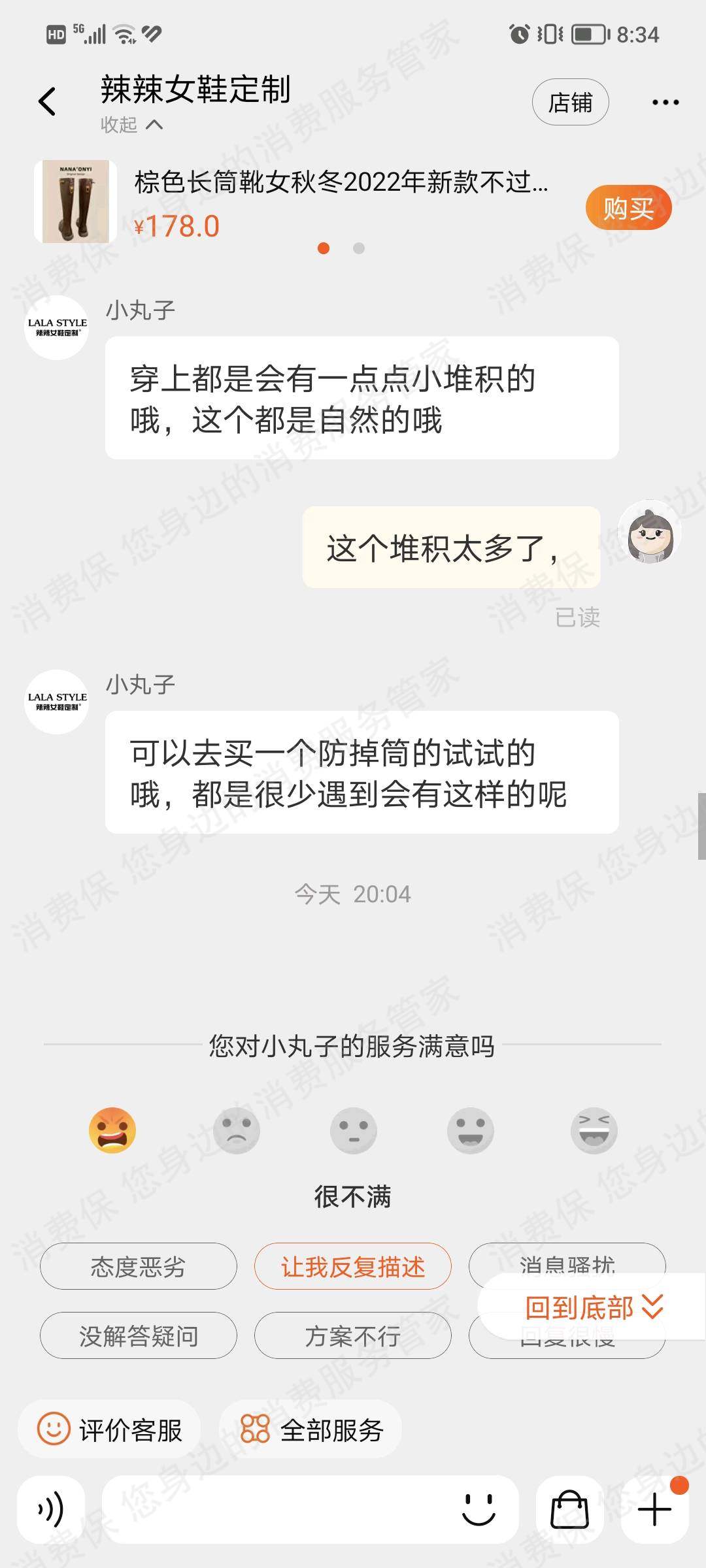Rate service with the sad face
The image size is (706, 1568).
pyautogui.click(x=237, y=1130)
